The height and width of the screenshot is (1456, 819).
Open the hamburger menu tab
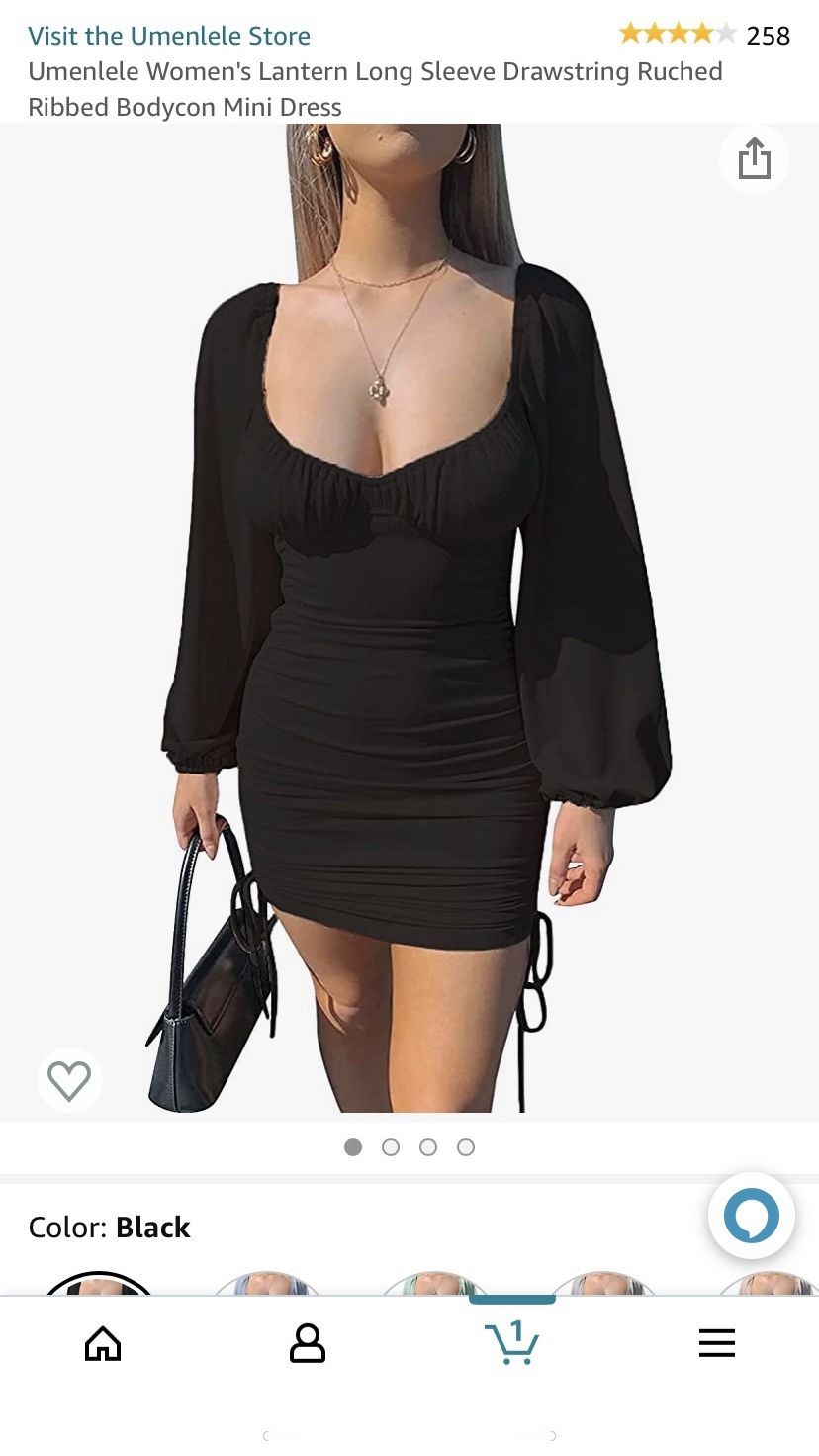click(716, 1343)
